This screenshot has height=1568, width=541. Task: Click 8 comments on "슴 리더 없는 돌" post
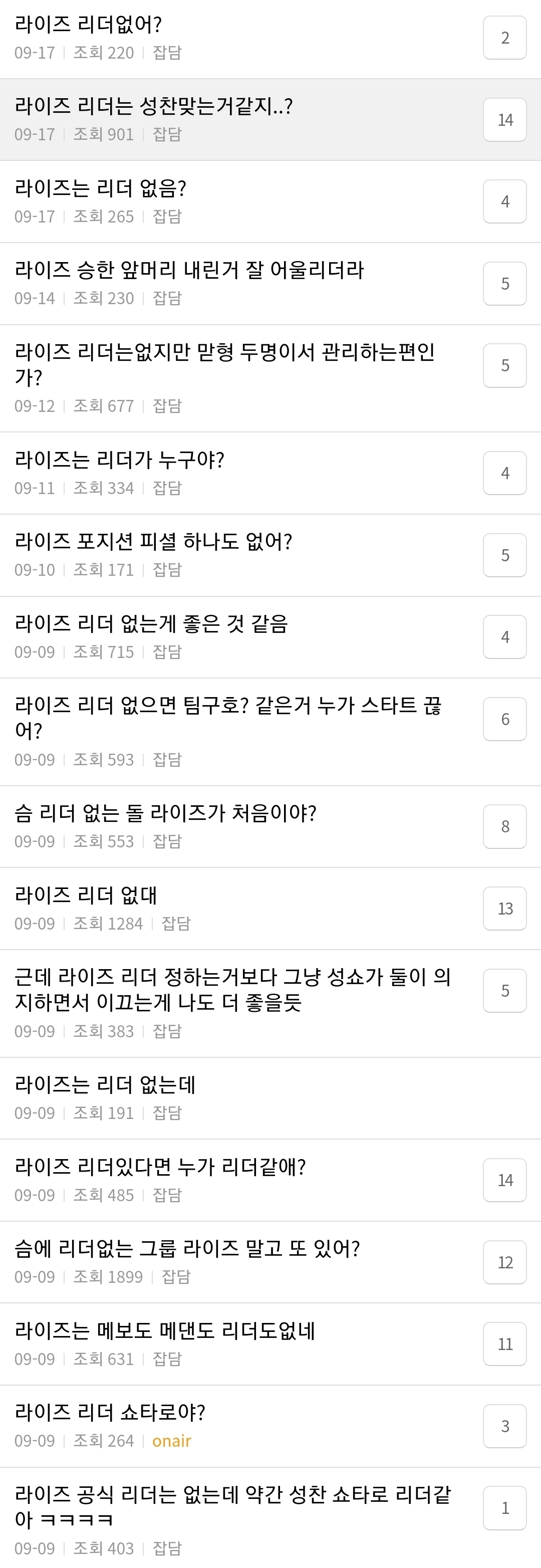pos(505,827)
